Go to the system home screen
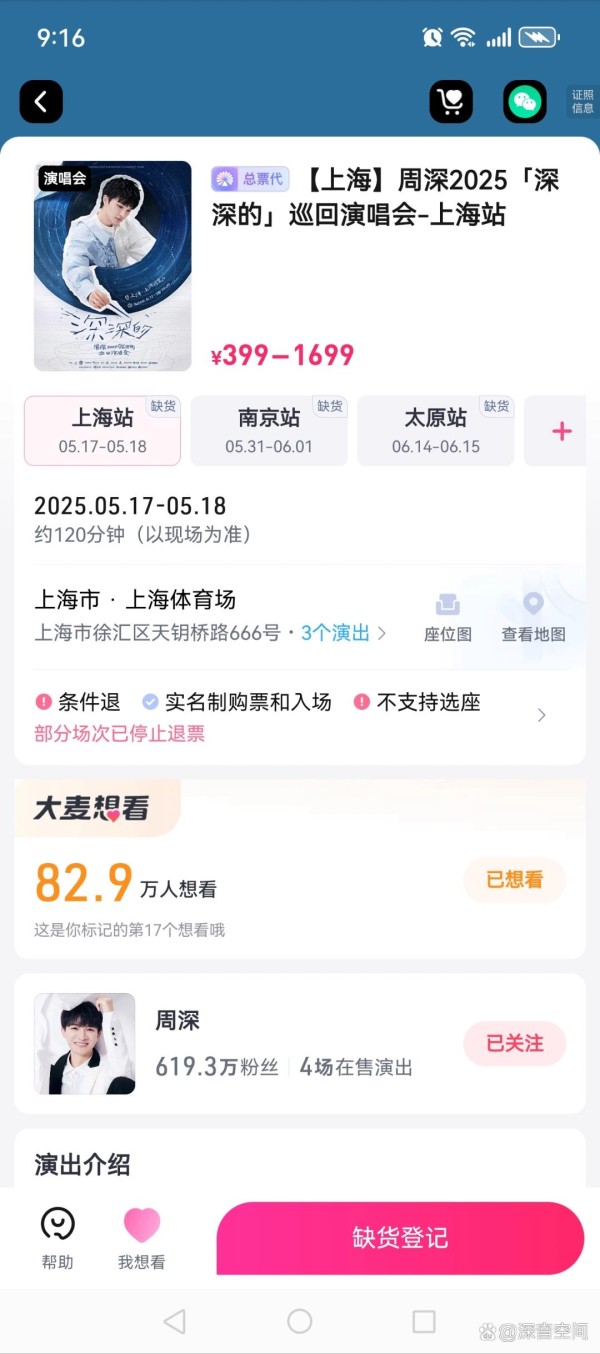 click(x=299, y=1321)
